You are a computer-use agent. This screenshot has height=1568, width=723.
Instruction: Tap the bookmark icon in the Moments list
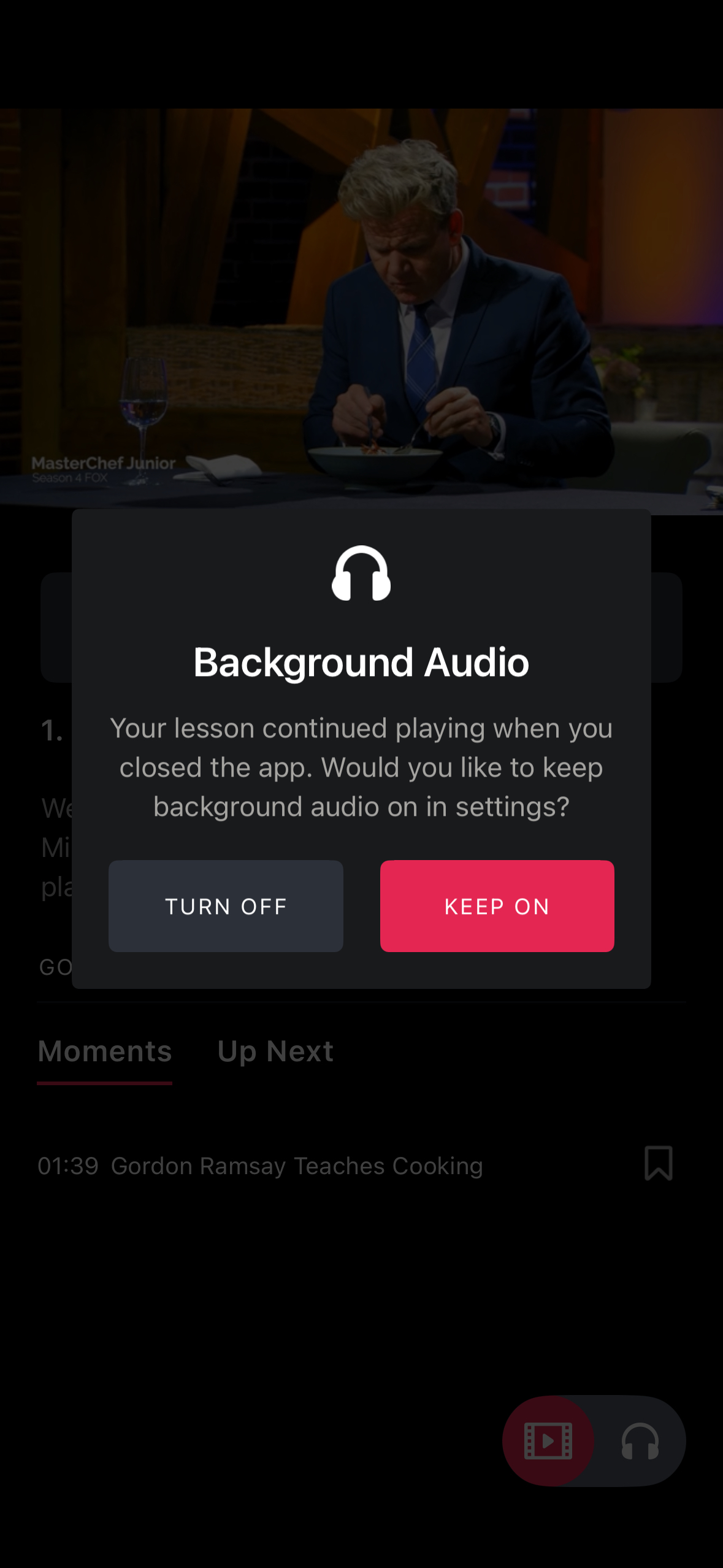[x=659, y=1164]
